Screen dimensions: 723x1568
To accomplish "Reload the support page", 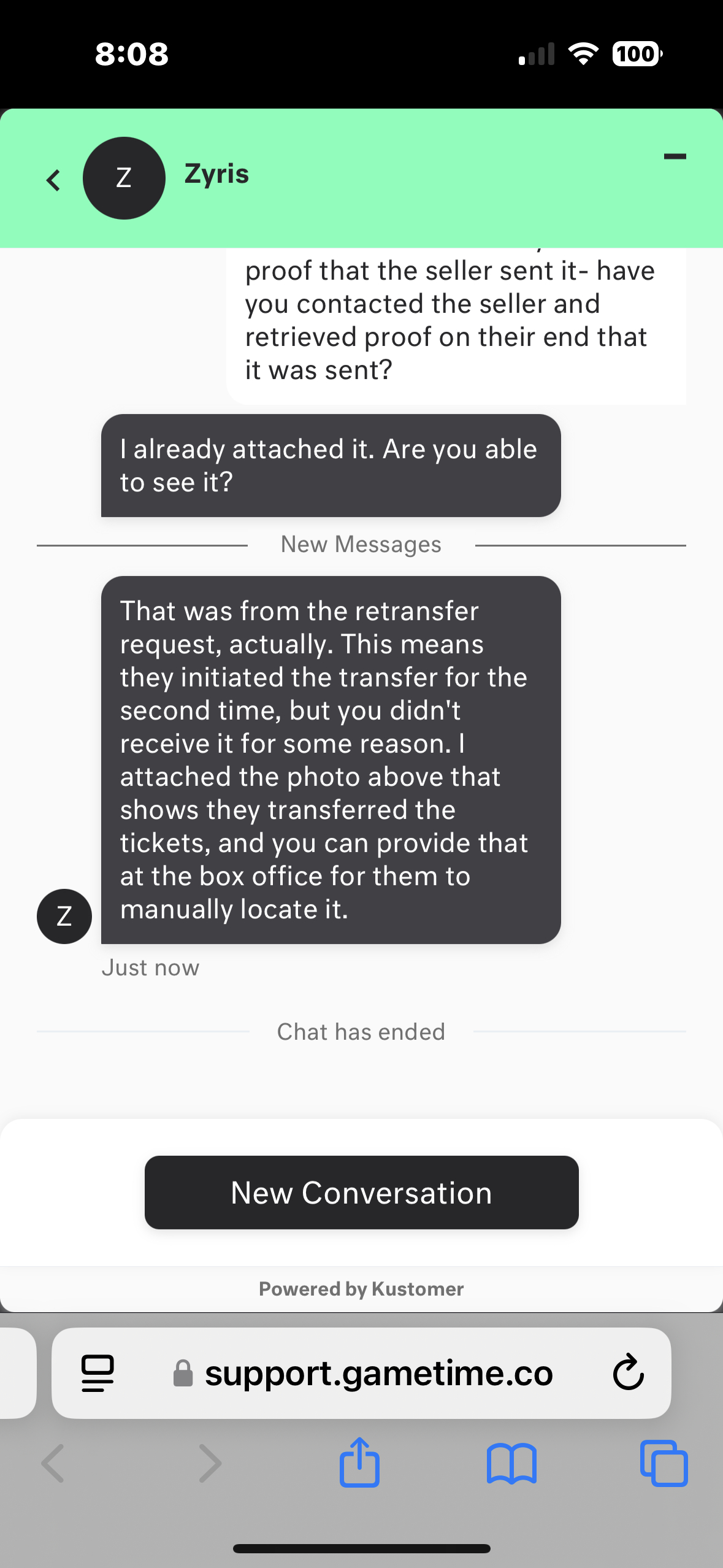I will pos(628,1373).
